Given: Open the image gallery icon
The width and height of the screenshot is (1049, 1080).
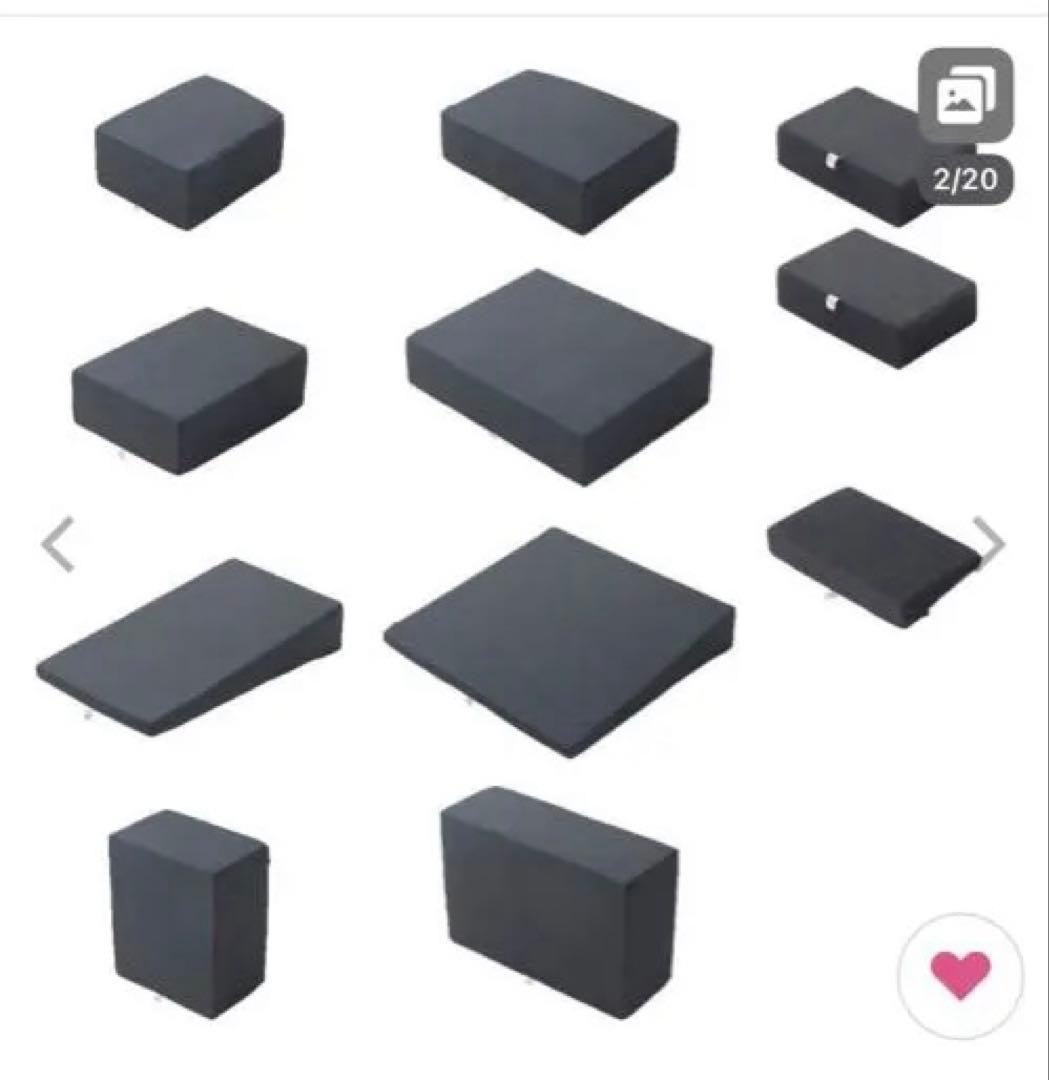Looking at the screenshot, I should point(965,96).
